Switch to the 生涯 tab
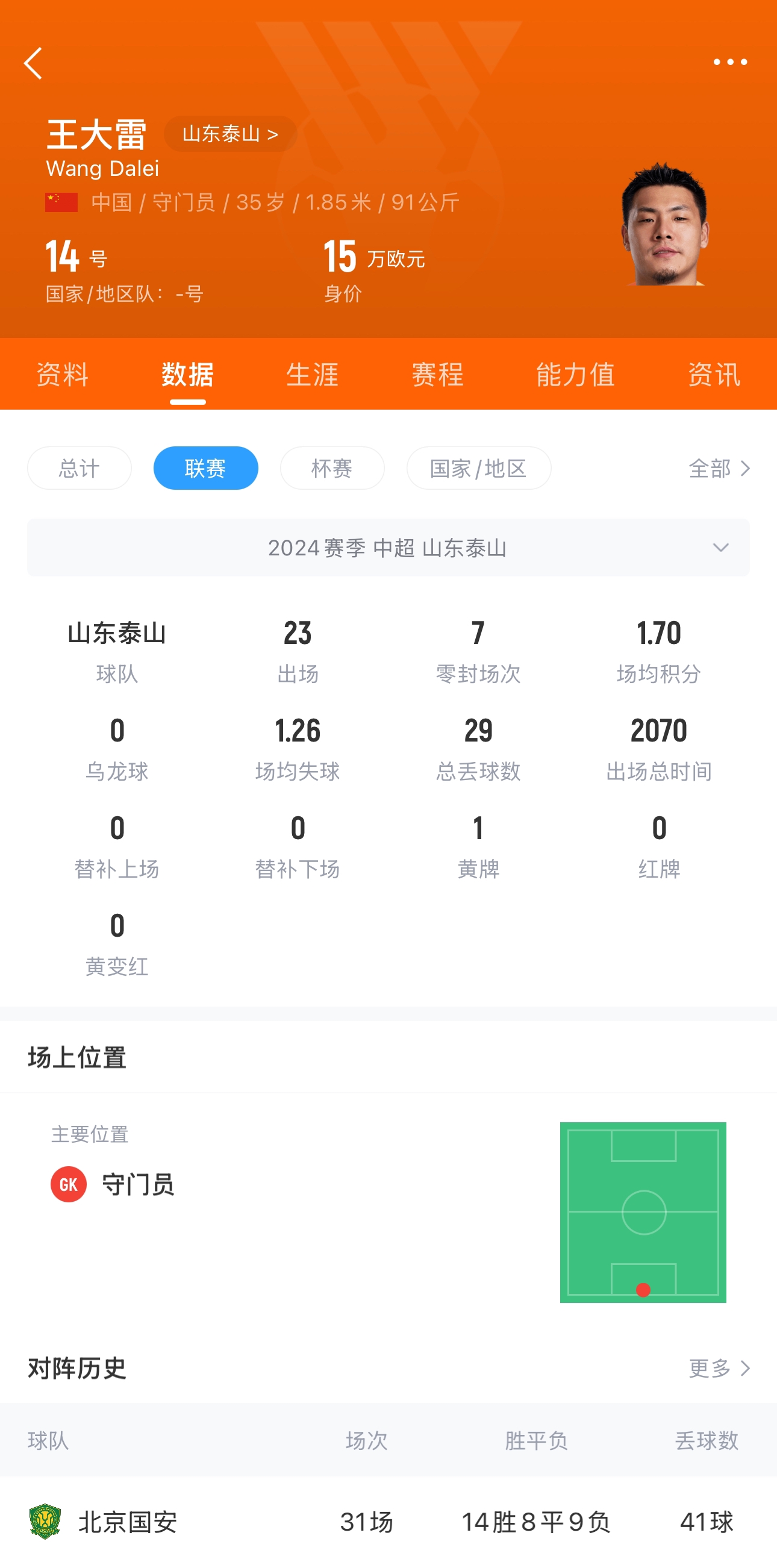The image size is (777, 1568). (x=312, y=374)
